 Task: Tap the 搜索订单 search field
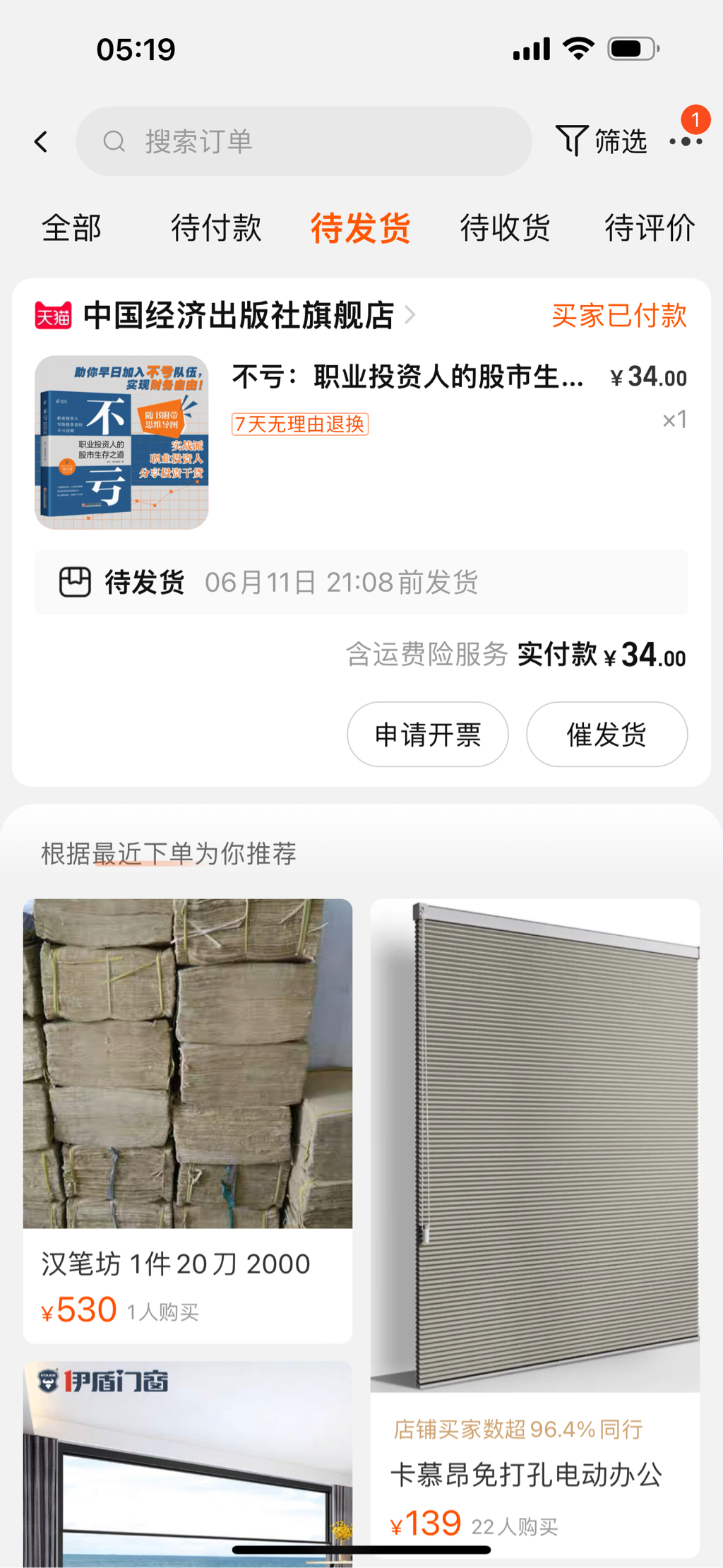tap(304, 142)
